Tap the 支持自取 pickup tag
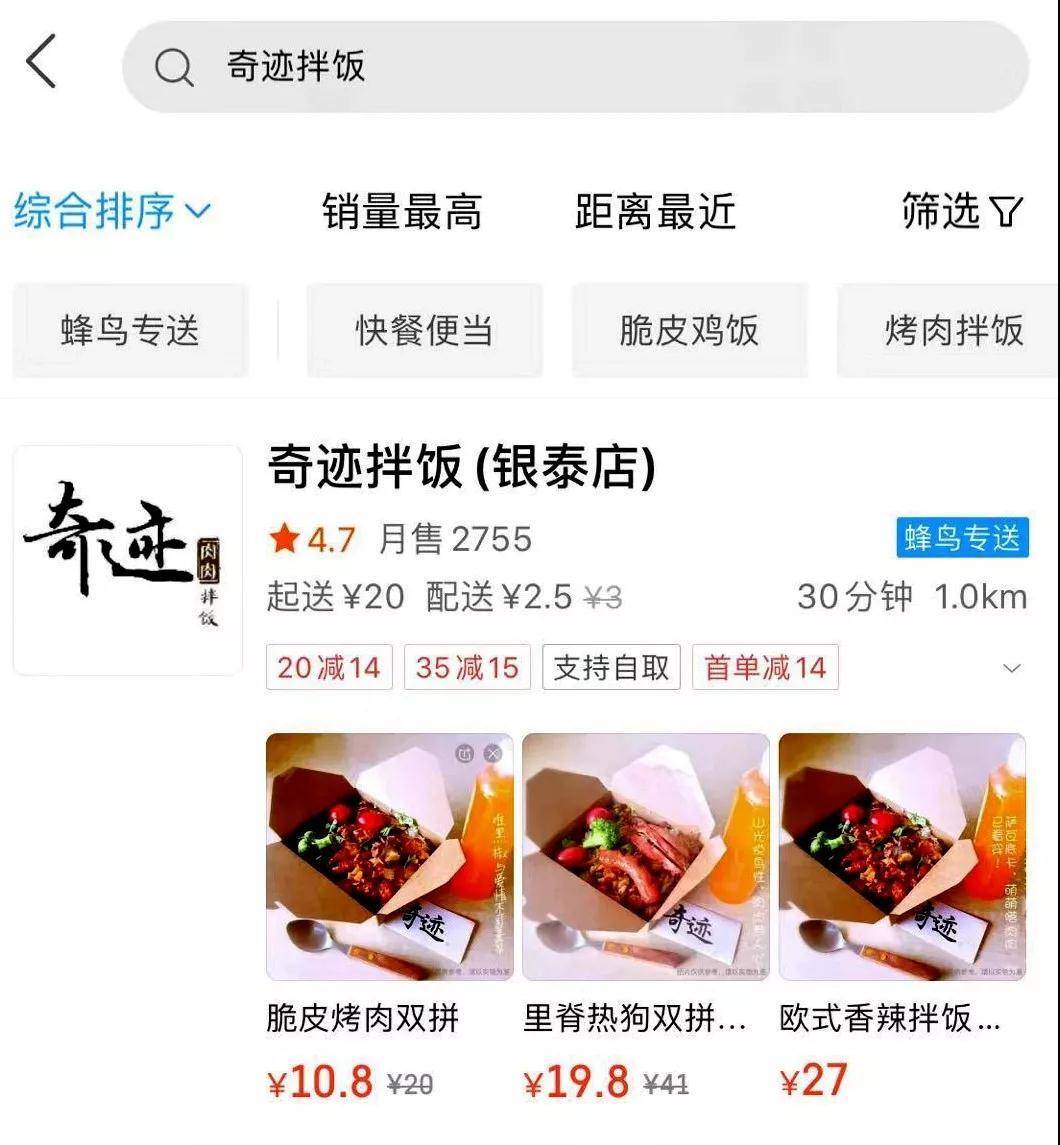This screenshot has height=1145, width=1060. click(x=610, y=667)
